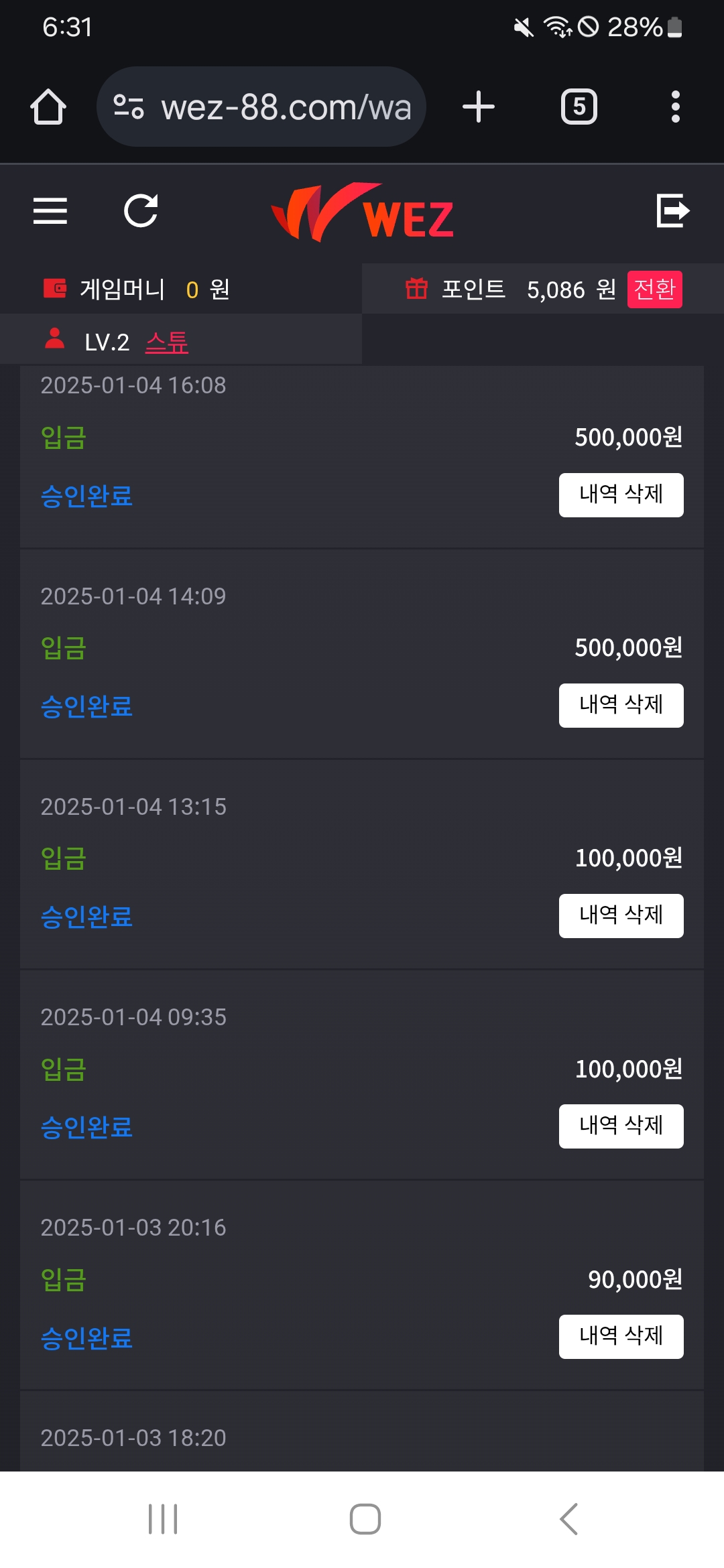Show the open tabs switcher
This screenshot has height=1568, width=724.
pyautogui.click(x=579, y=107)
